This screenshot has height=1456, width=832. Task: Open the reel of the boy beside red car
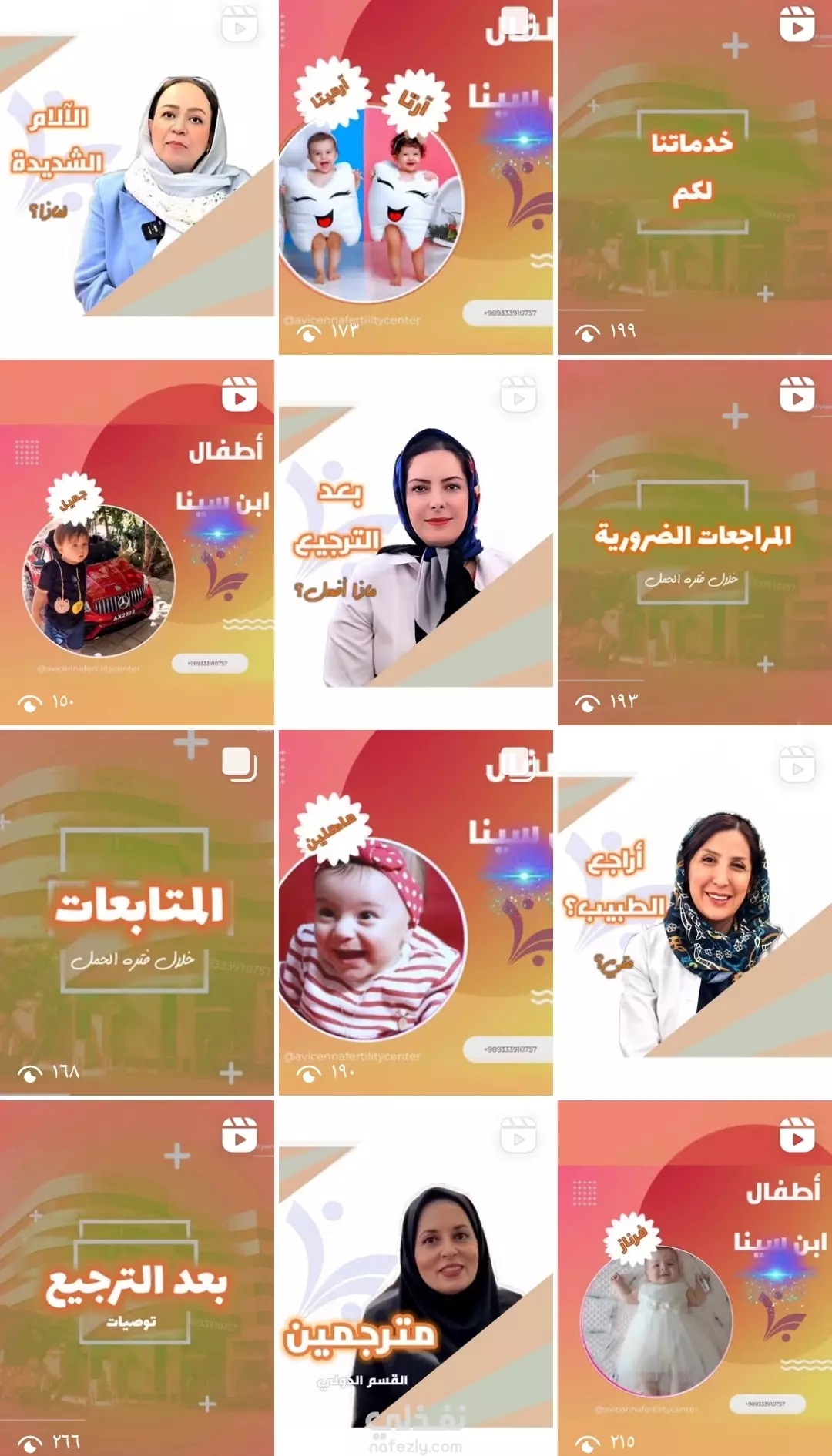[137, 542]
